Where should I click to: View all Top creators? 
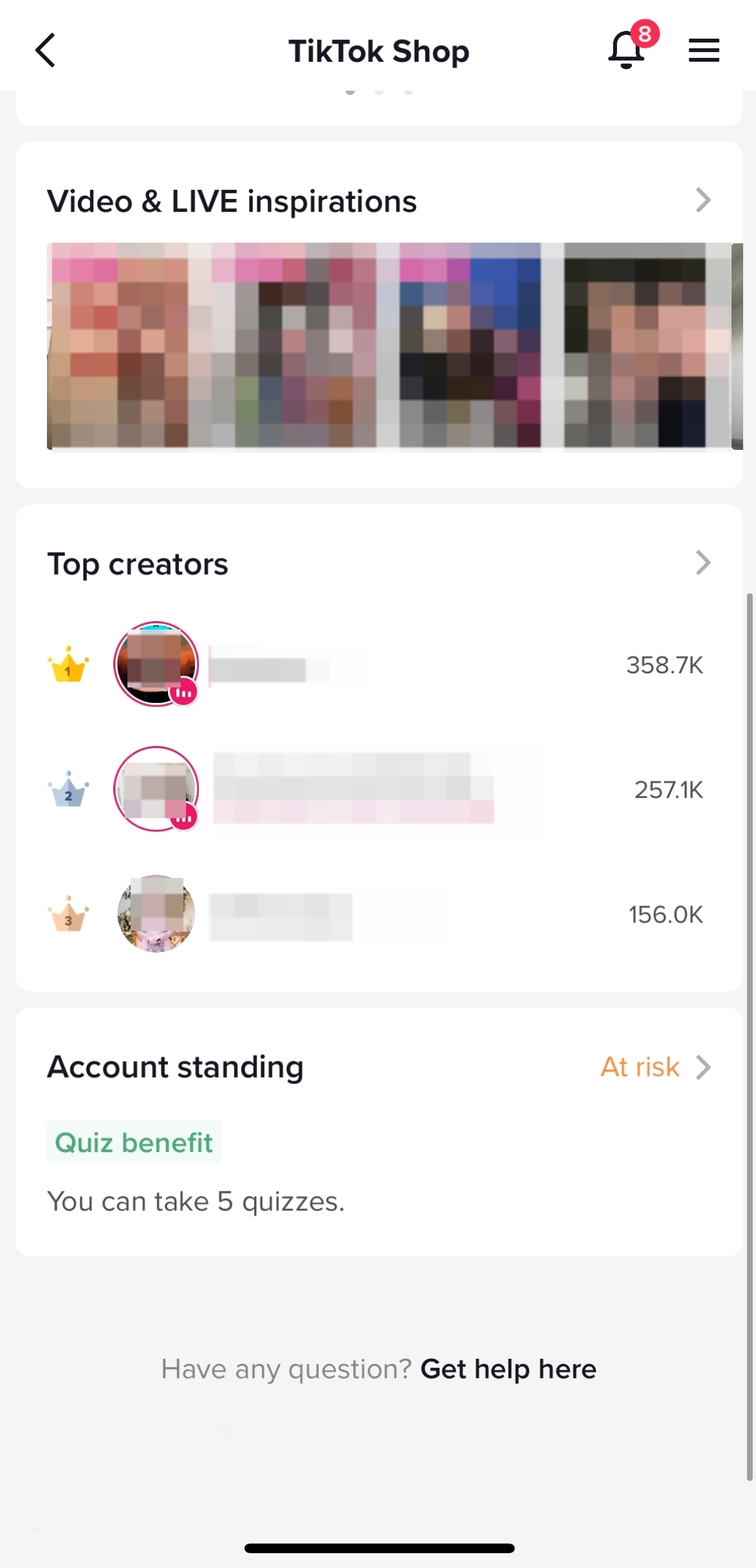703,563
